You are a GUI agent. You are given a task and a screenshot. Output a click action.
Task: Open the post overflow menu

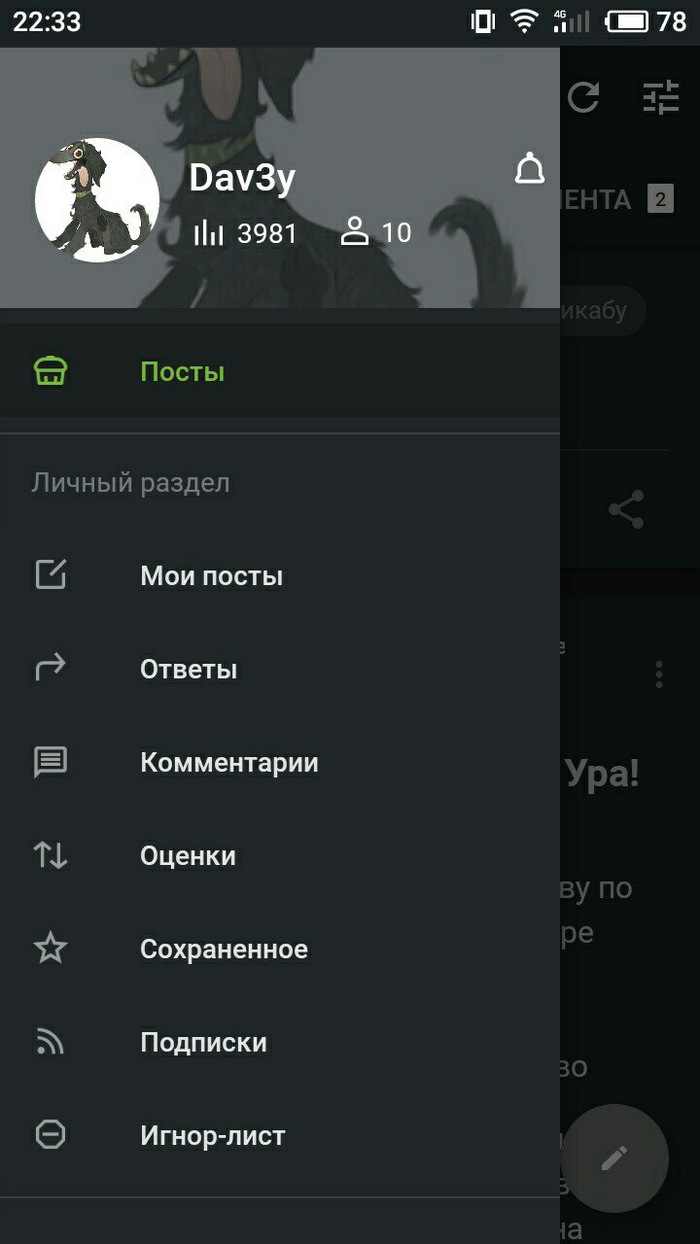(659, 674)
